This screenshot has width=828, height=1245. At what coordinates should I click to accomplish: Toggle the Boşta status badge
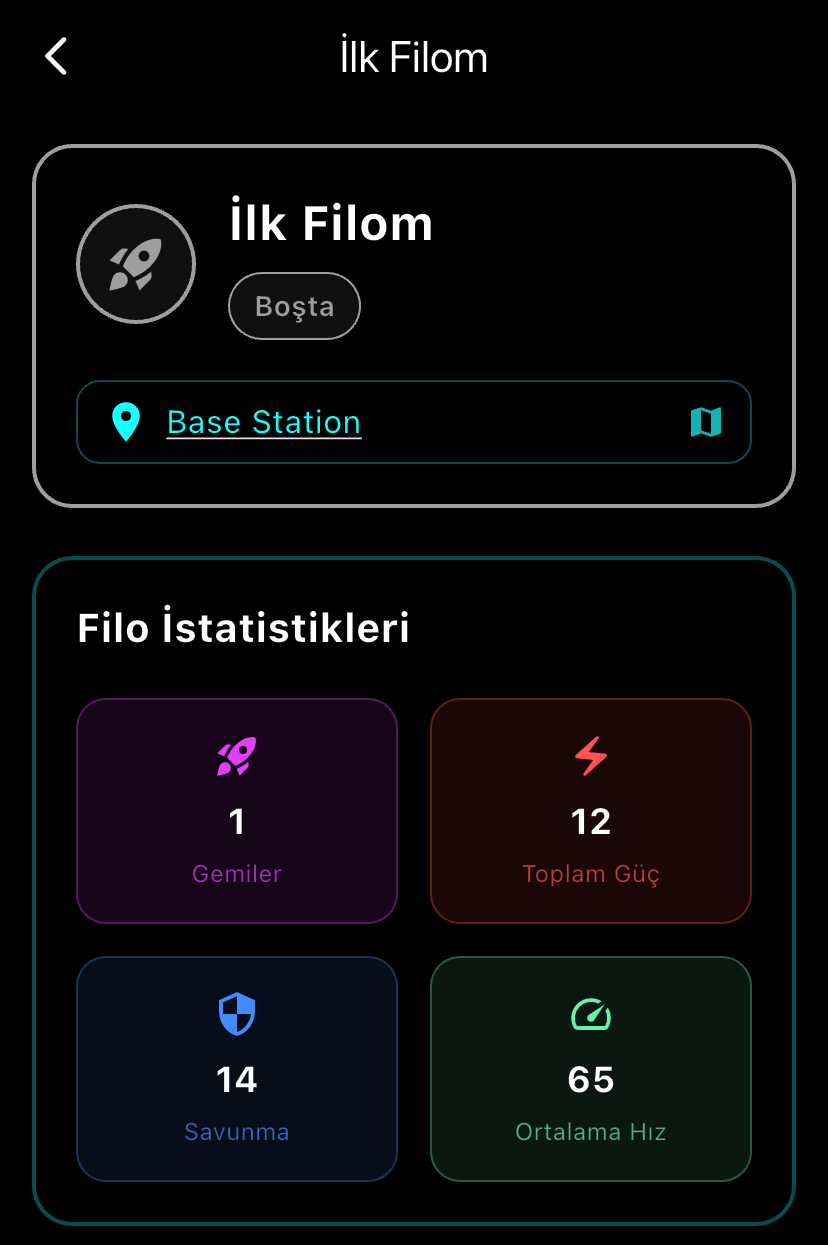coord(294,306)
